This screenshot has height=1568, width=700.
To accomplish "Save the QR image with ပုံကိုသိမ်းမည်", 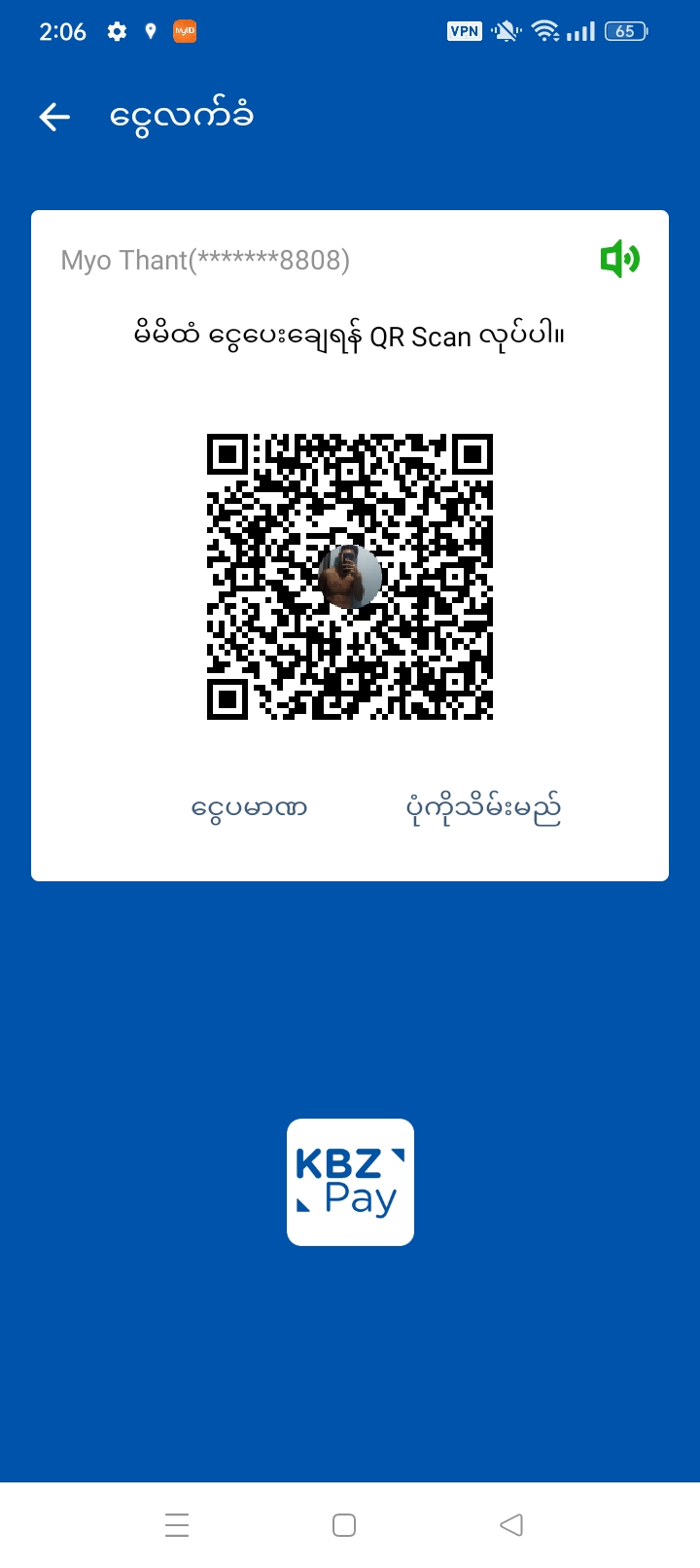I will (483, 808).
